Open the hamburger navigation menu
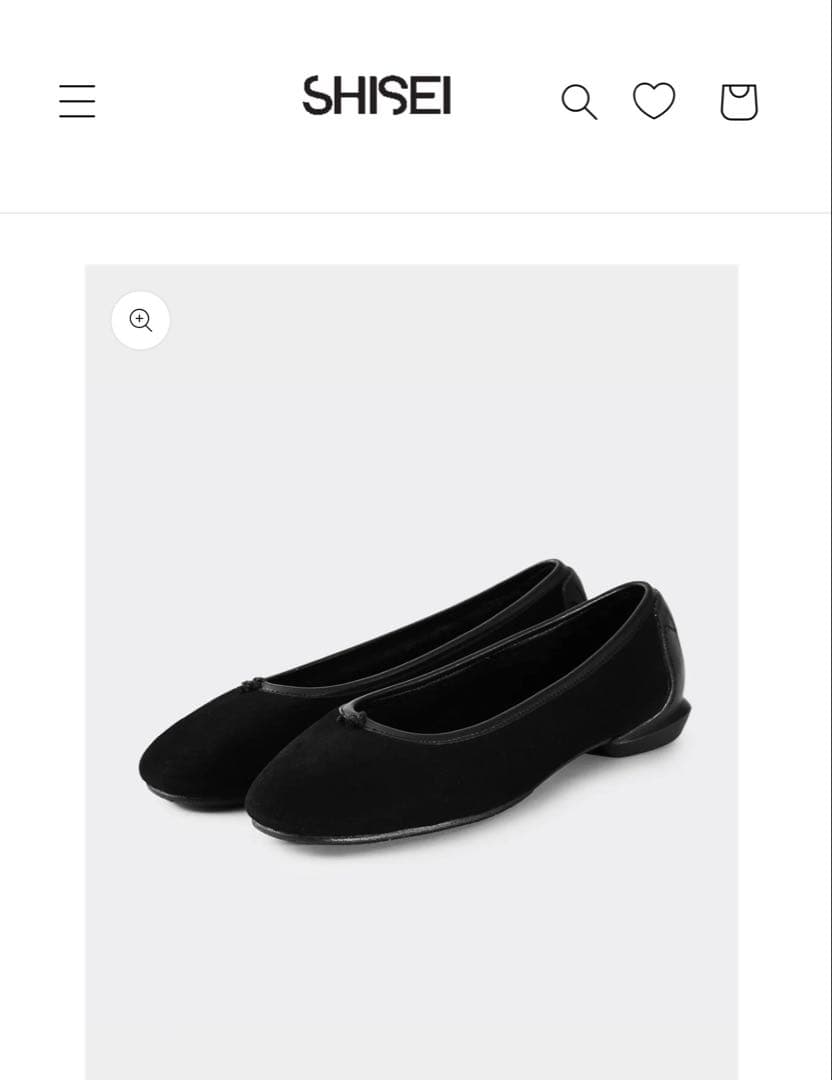 pos(77,101)
